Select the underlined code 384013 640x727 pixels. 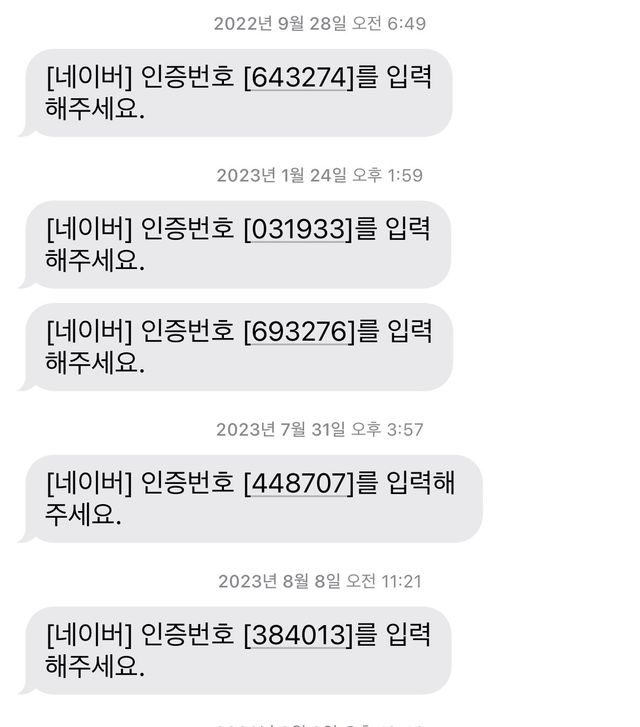click(x=300, y=634)
